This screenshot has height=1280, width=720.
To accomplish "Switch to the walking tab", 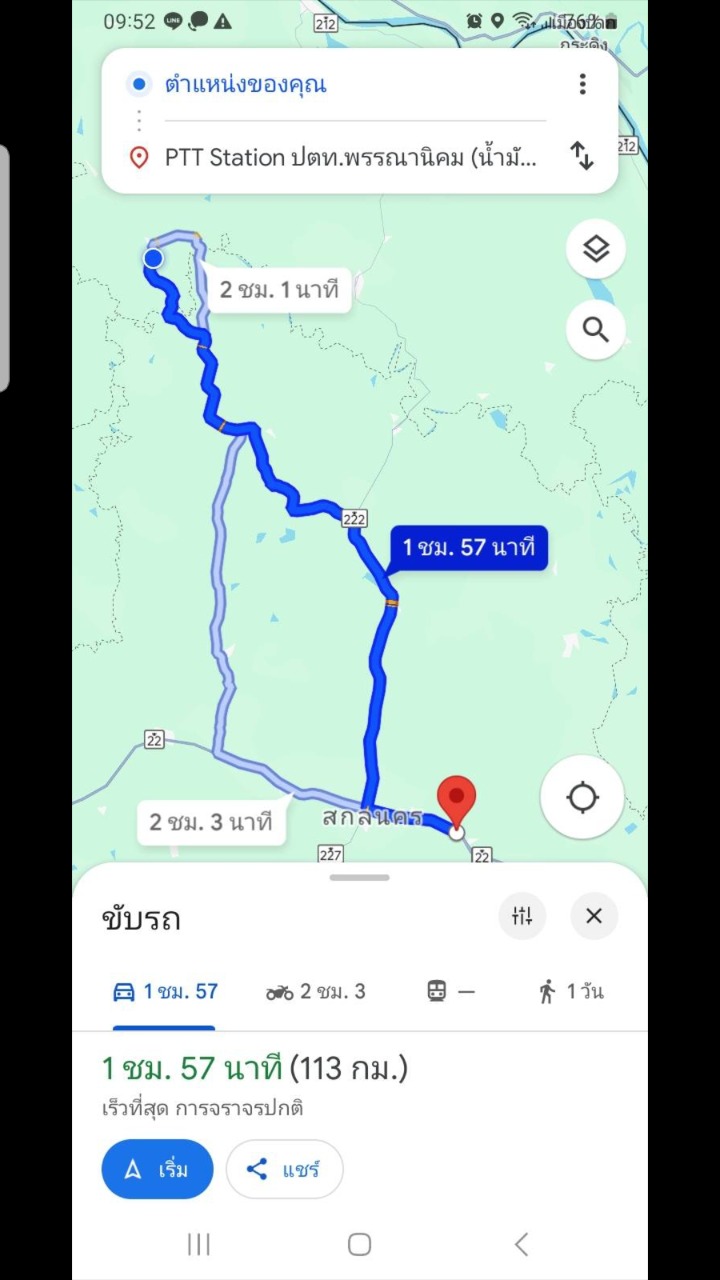I will (570, 992).
